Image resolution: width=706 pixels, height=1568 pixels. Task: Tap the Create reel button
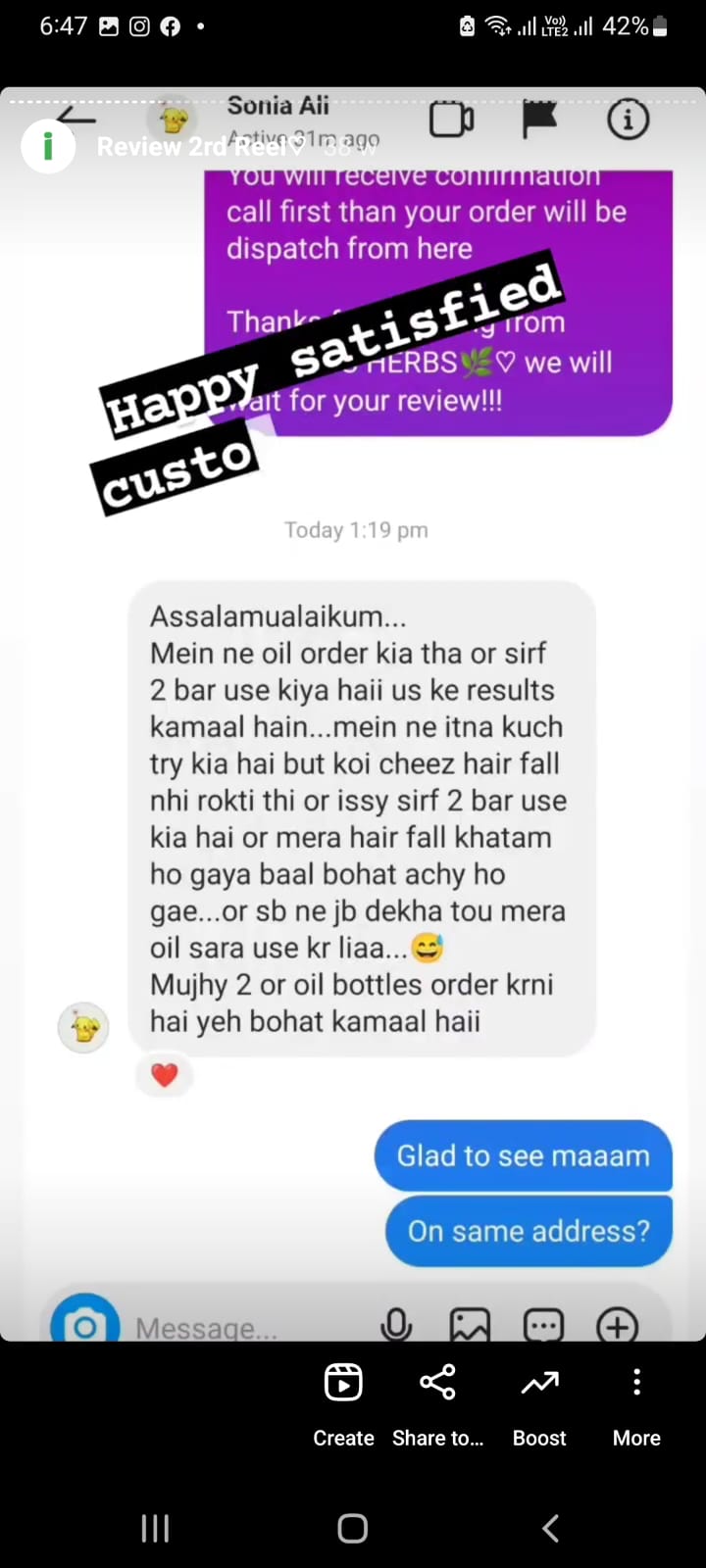pos(343,1403)
